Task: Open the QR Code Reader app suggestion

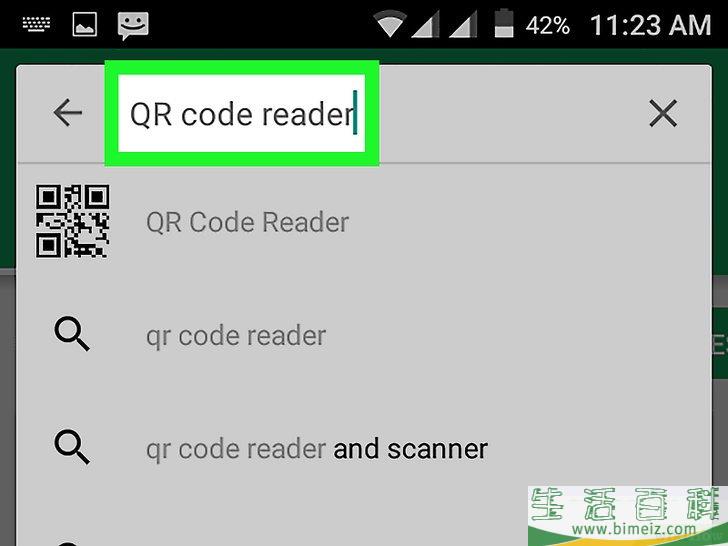Action: (x=247, y=222)
